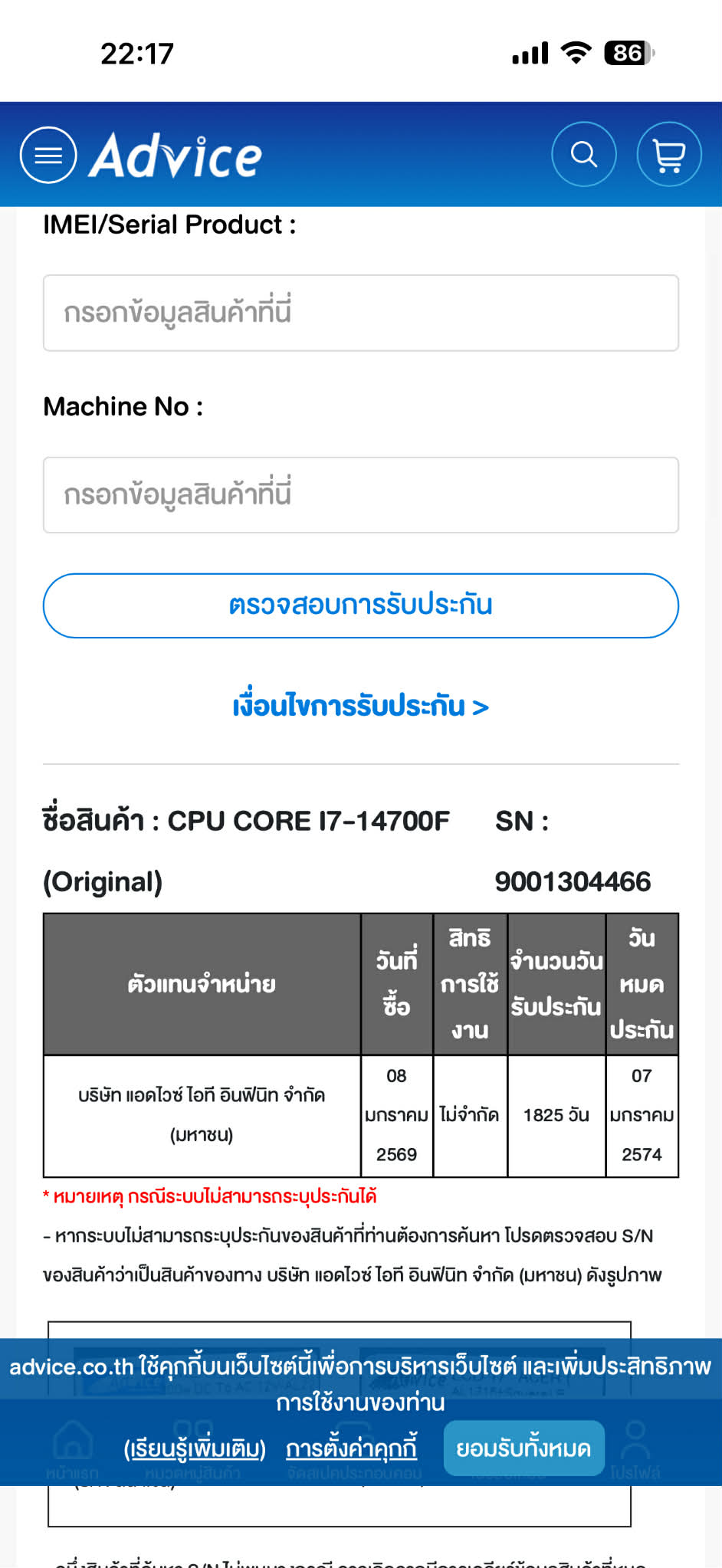Screen dimensions: 722x1568
Task: Focus the IMEI/Serial Product field
Action: (360, 313)
